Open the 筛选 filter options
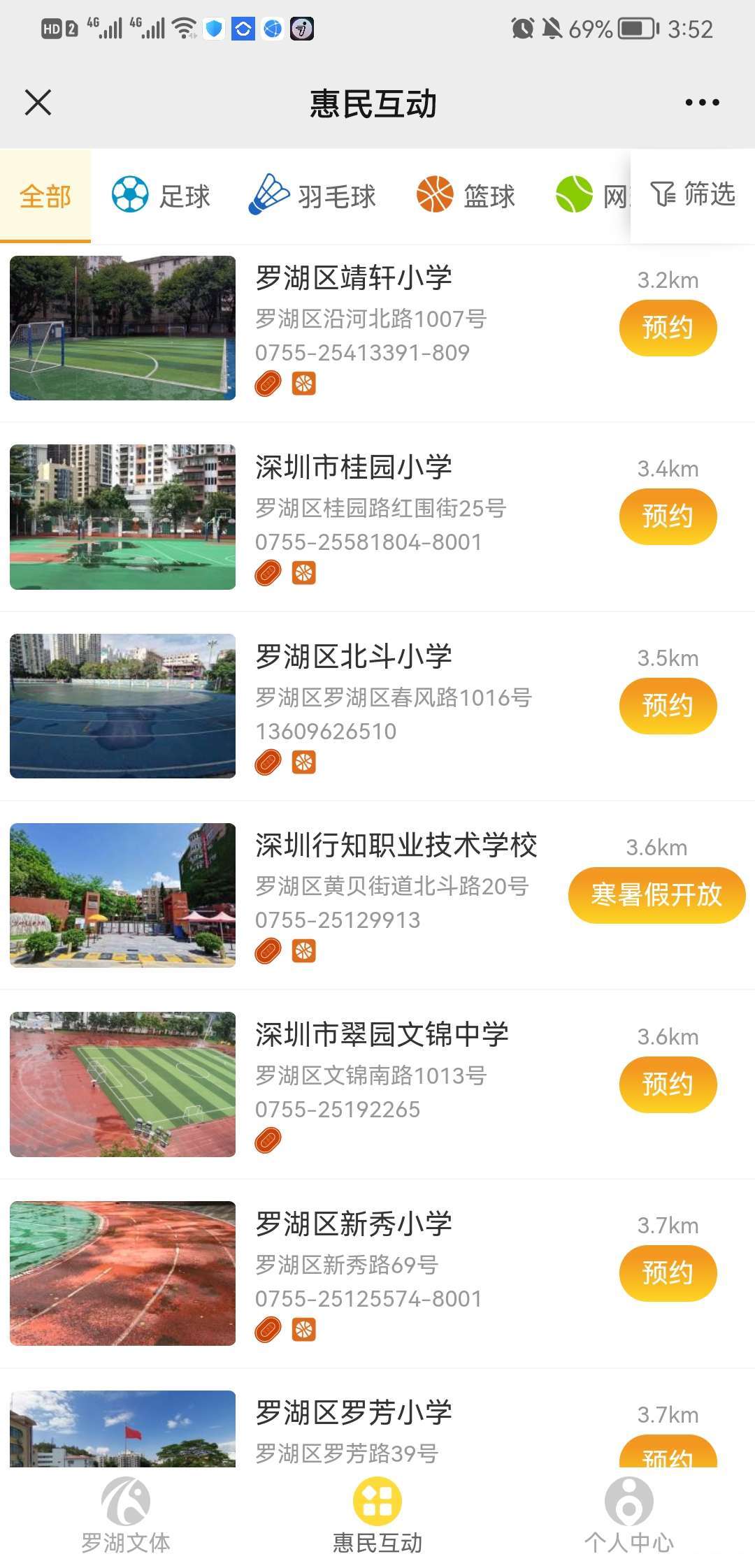The image size is (755, 1568). coord(693,194)
